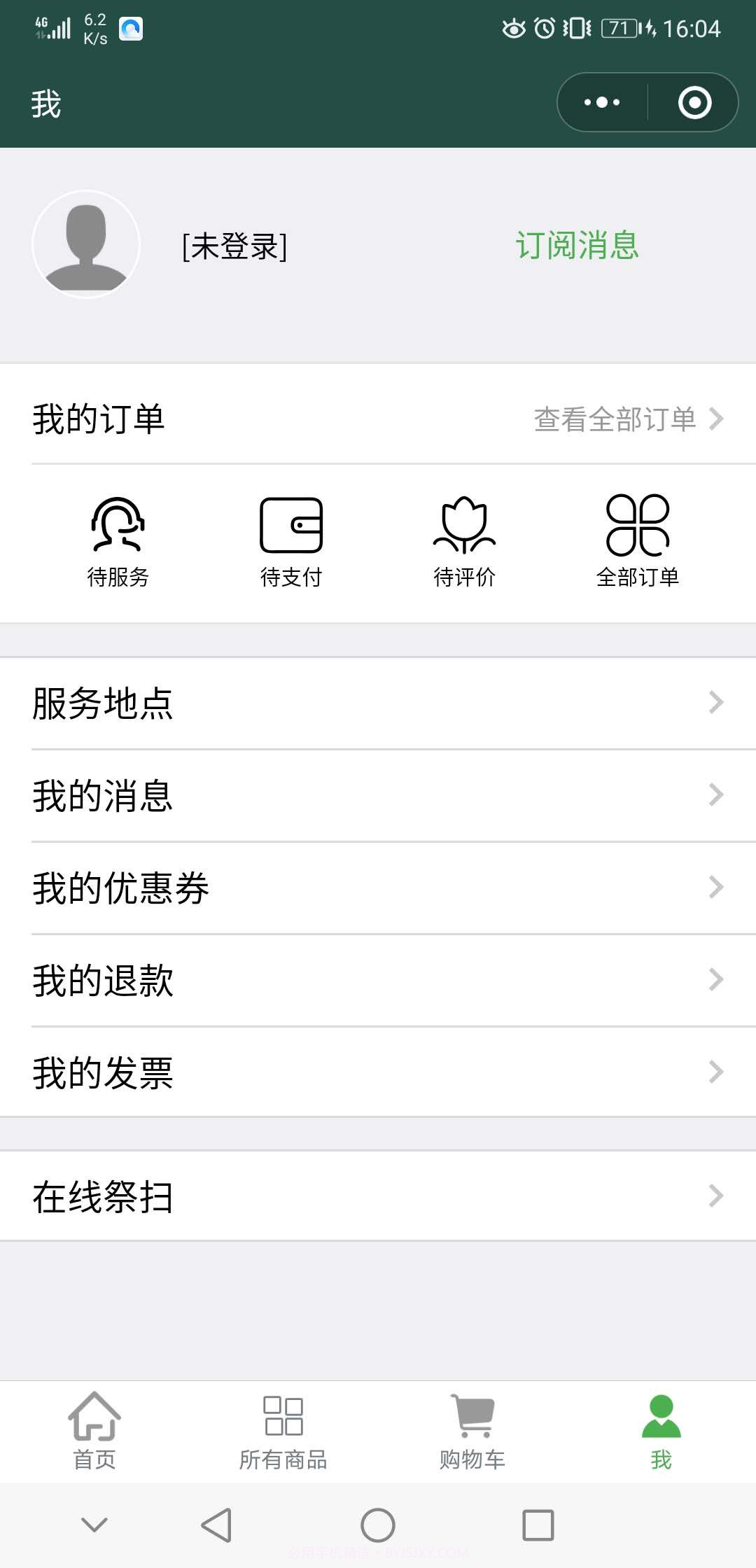Screen dimensions: 756x1568
Task: Click the 所有商品 grid icon
Action: pos(284,1415)
